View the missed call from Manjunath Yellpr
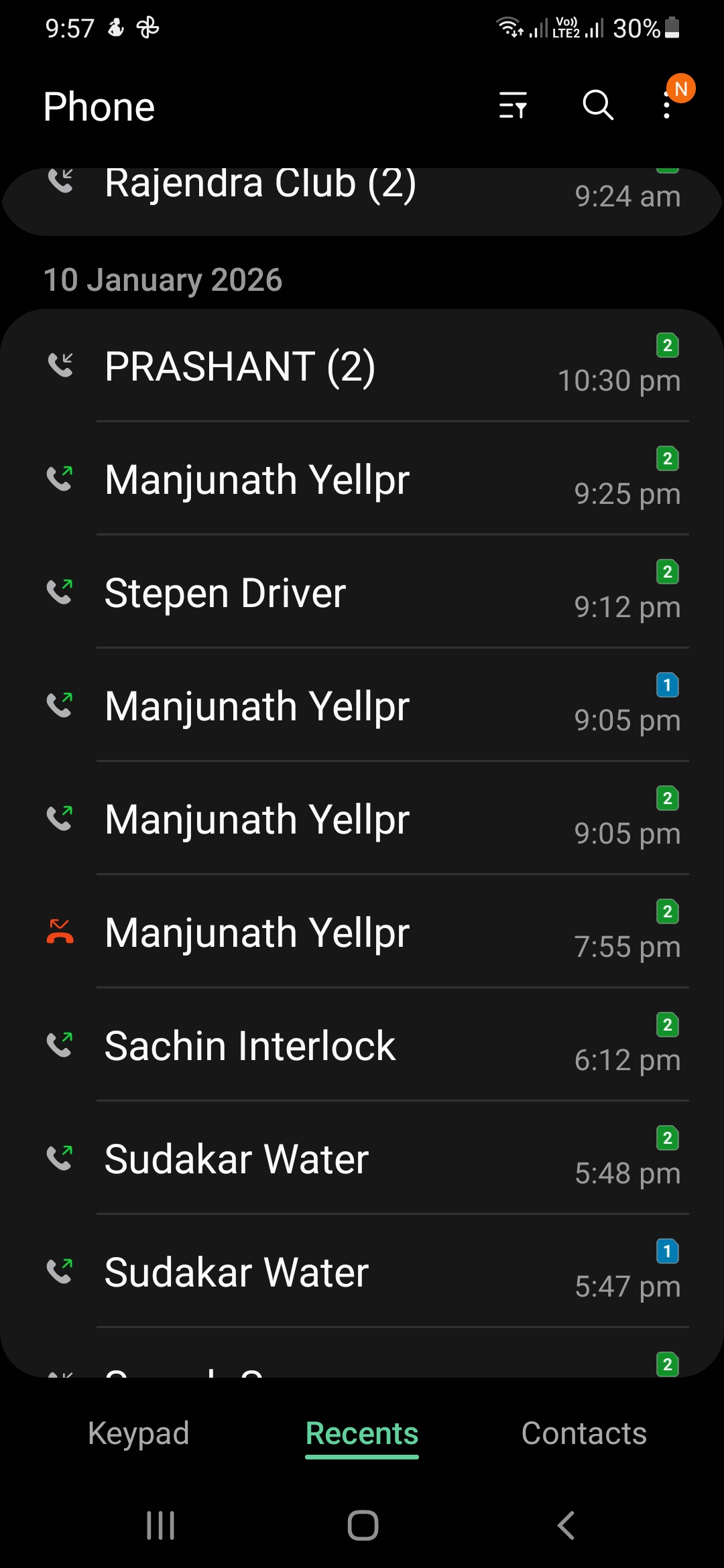 click(x=362, y=933)
